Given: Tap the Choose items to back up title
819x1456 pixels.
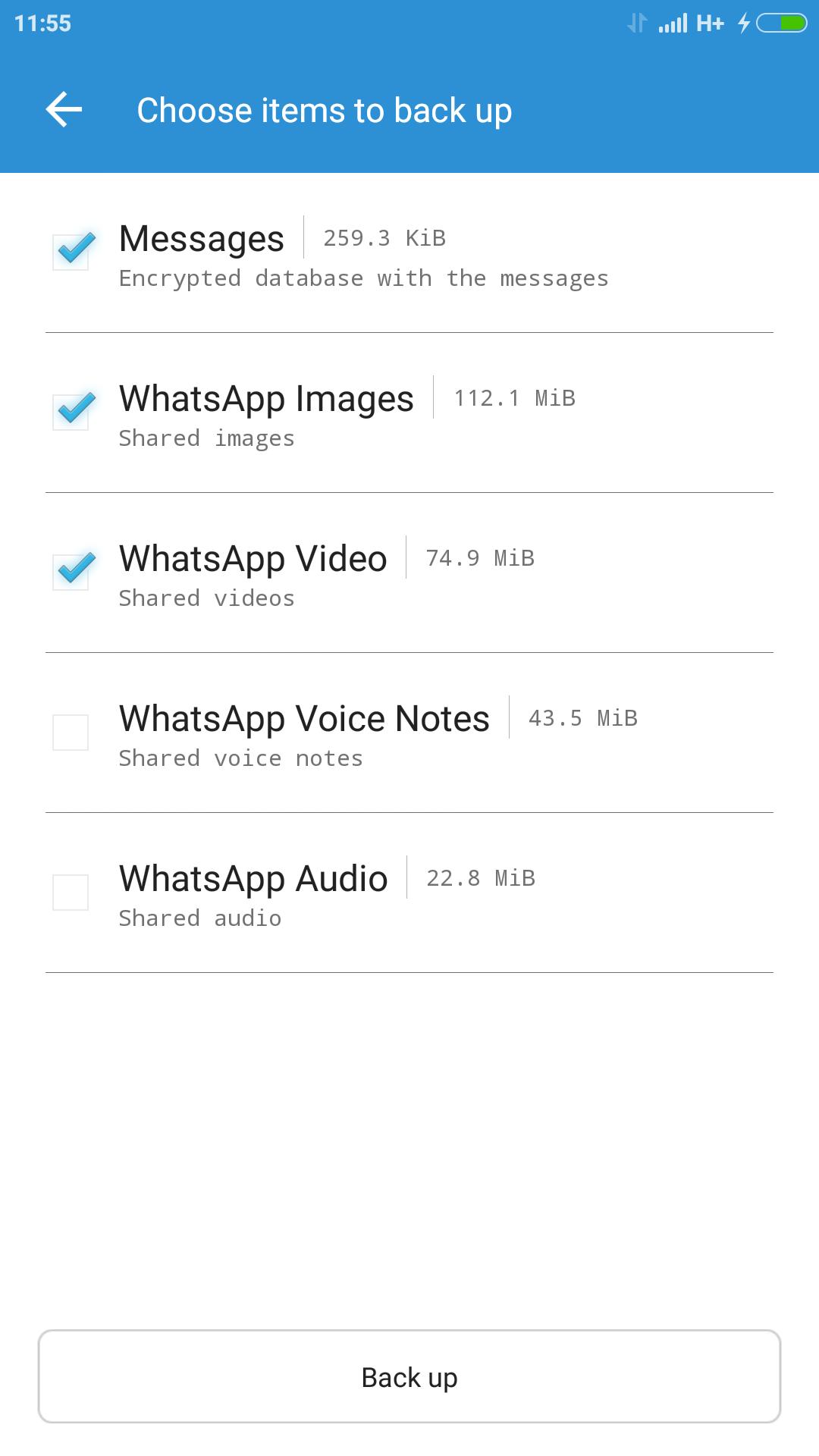Looking at the screenshot, I should 325,109.
